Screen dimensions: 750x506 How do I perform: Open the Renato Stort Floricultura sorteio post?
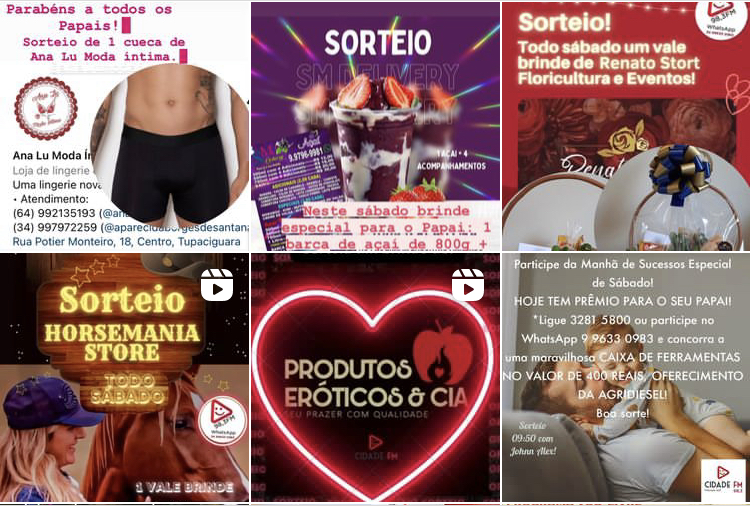point(626,126)
